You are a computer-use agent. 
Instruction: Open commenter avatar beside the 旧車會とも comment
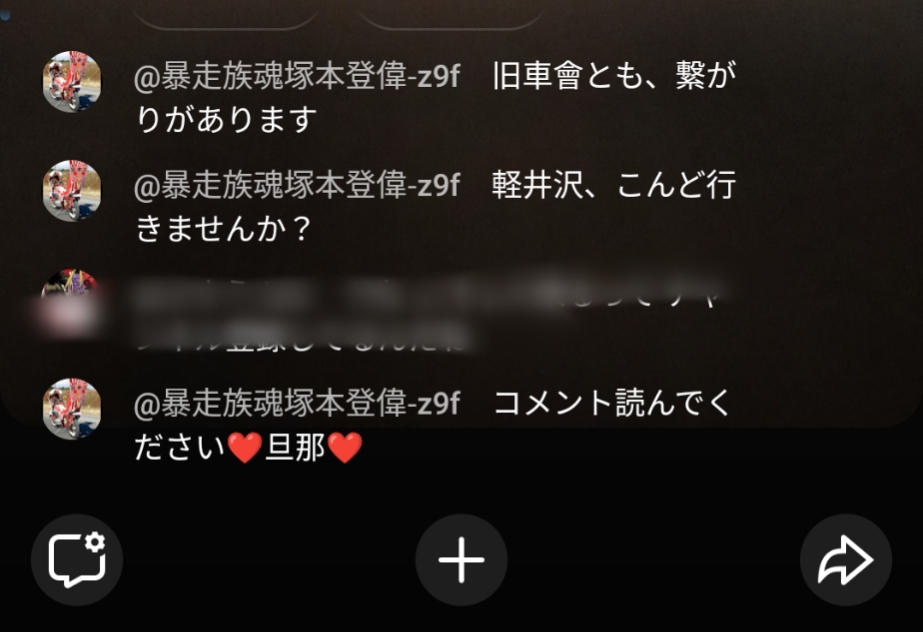72,82
